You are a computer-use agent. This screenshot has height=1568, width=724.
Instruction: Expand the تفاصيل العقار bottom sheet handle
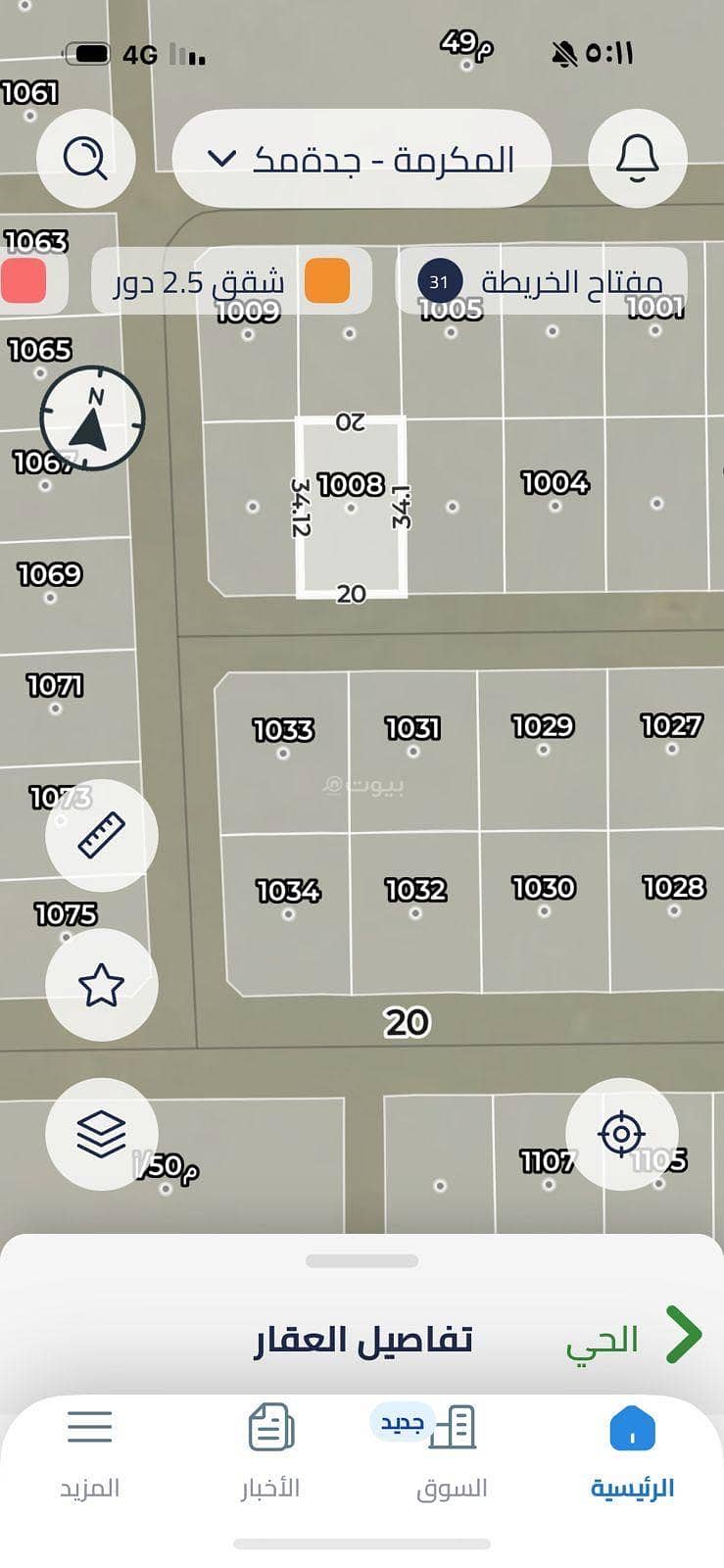coord(362,1261)
